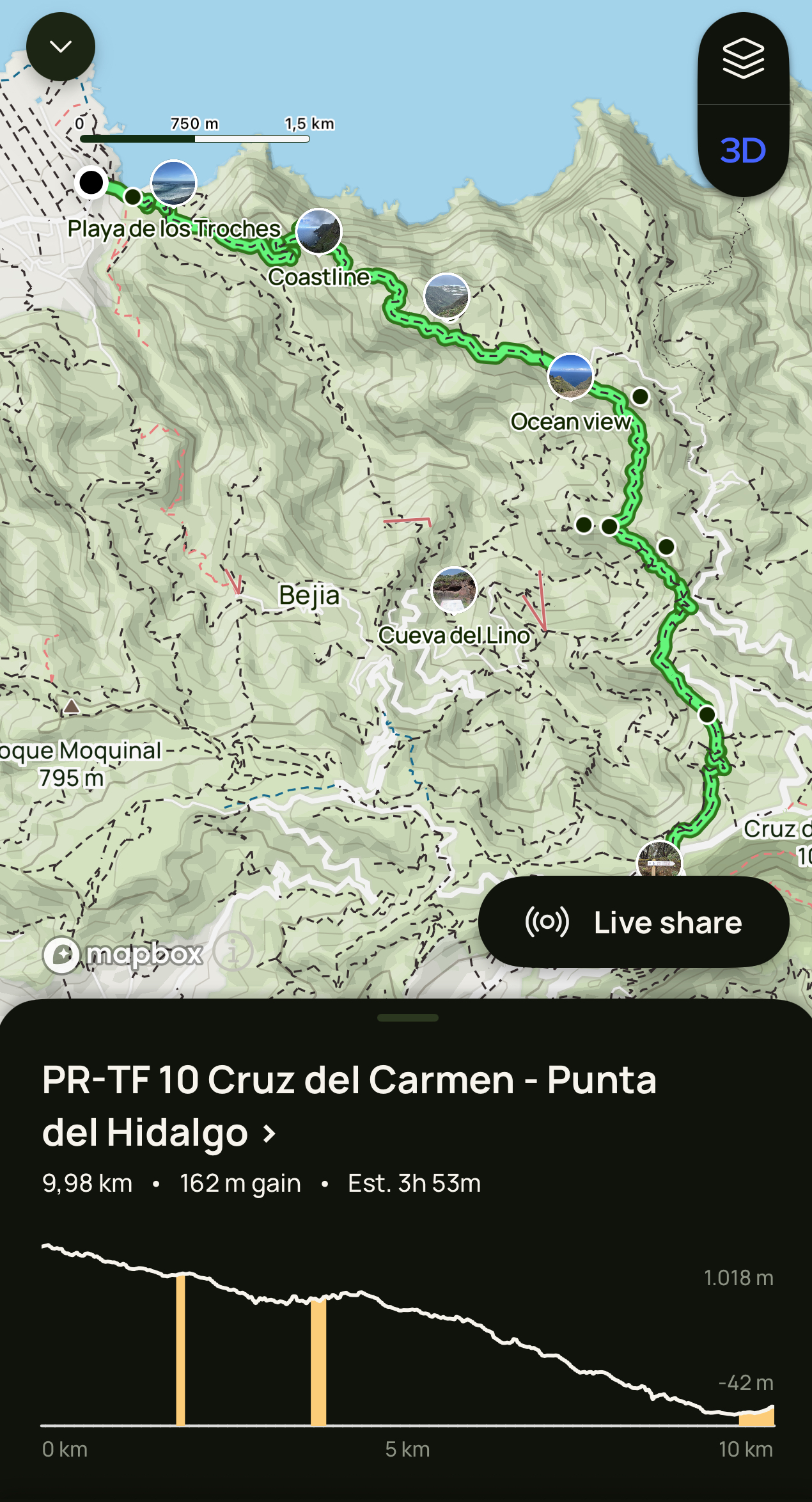Select the Bejia map label
The width and height of the screenshot is (812, 1502).
pyautogui.click(x=310, y=595)
